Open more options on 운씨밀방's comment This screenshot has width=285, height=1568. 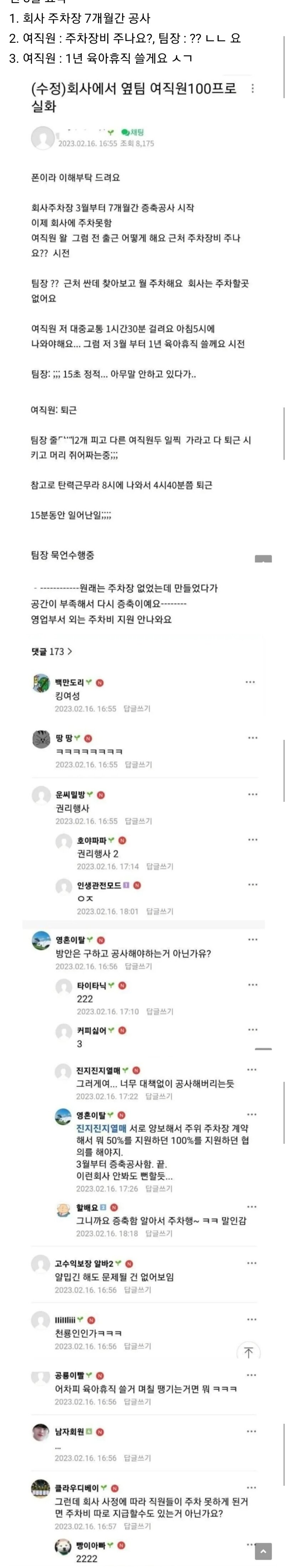(x=252, y=795)
